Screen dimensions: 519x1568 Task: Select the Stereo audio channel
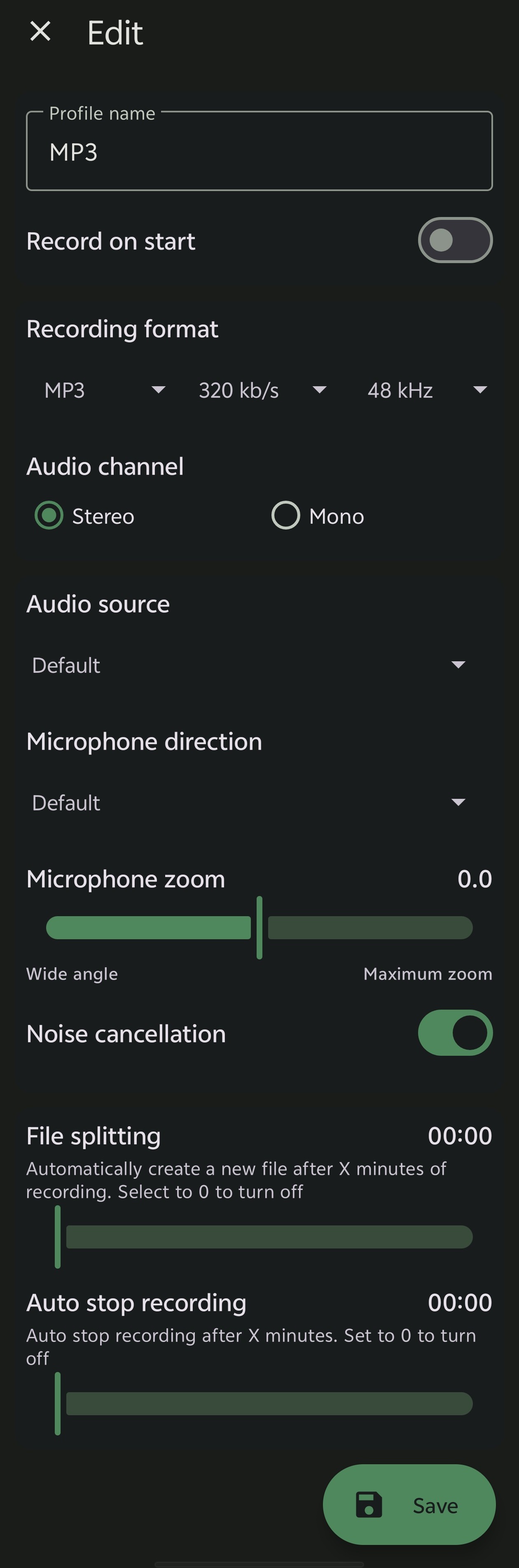point(49,516)
